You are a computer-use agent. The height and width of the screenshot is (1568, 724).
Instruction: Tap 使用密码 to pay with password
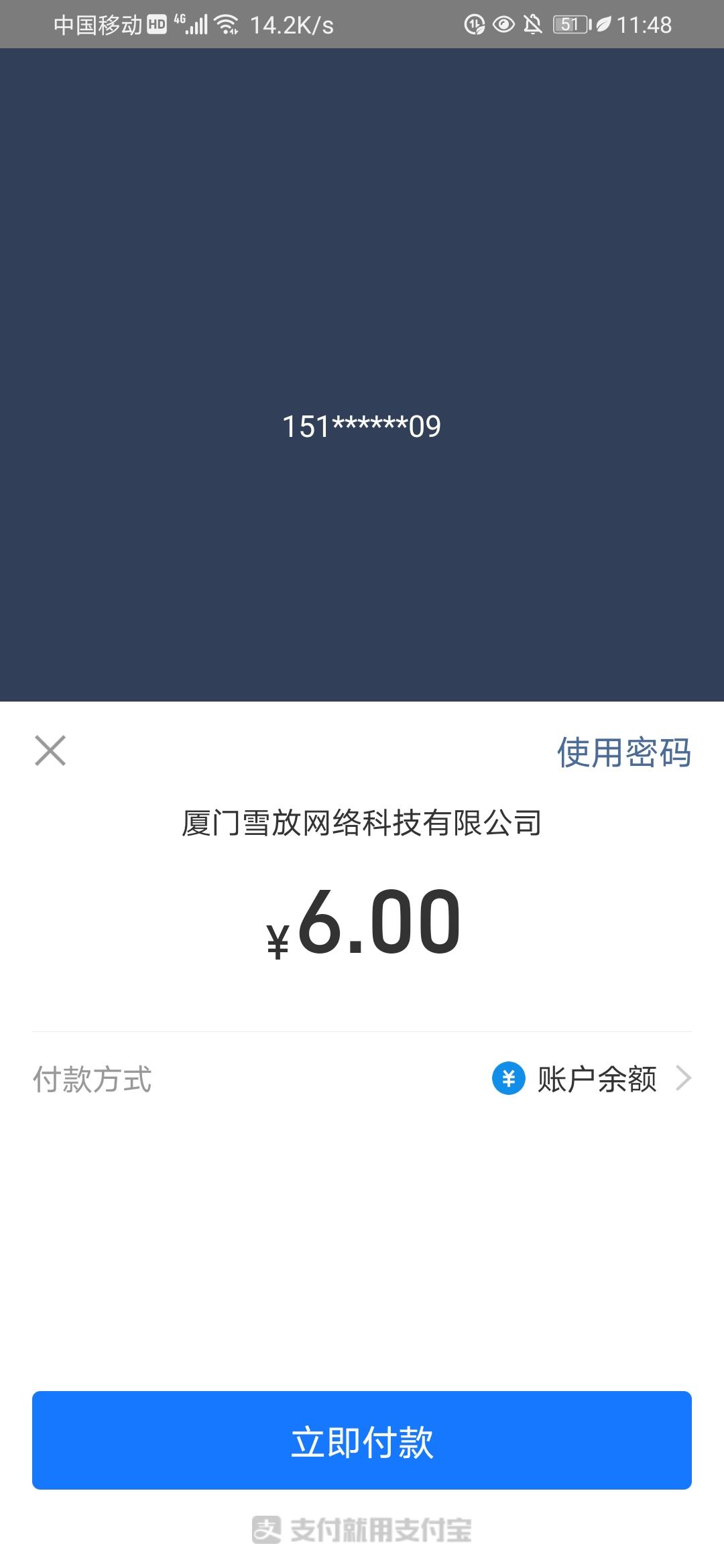click(623, 752)
